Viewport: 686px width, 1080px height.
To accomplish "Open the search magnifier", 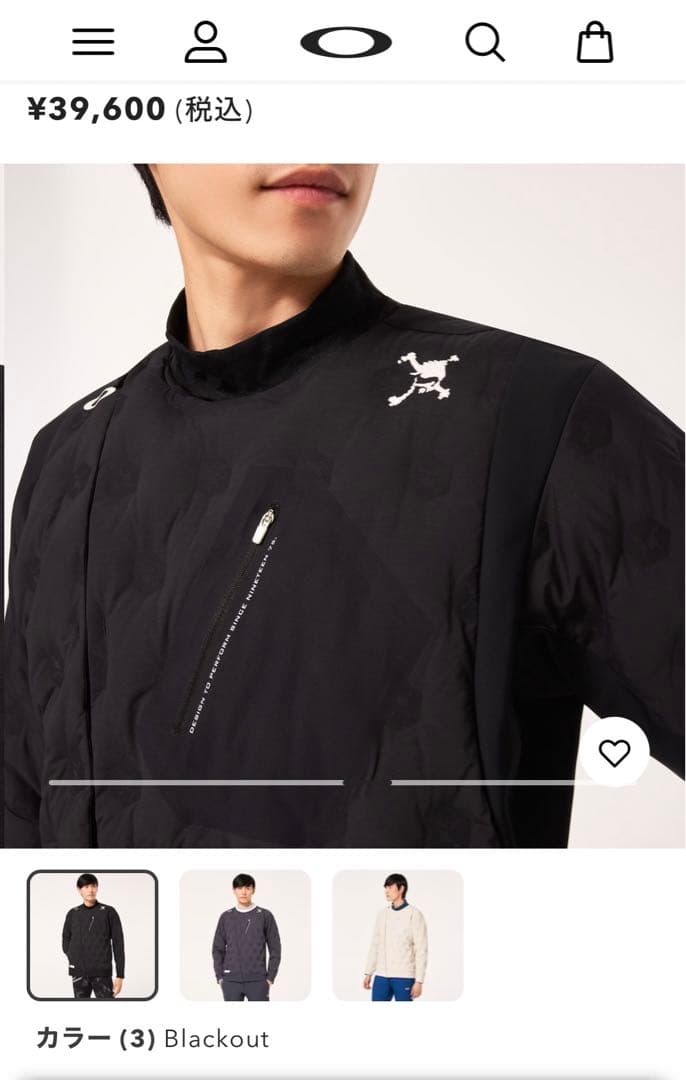I will coord(485,42).
